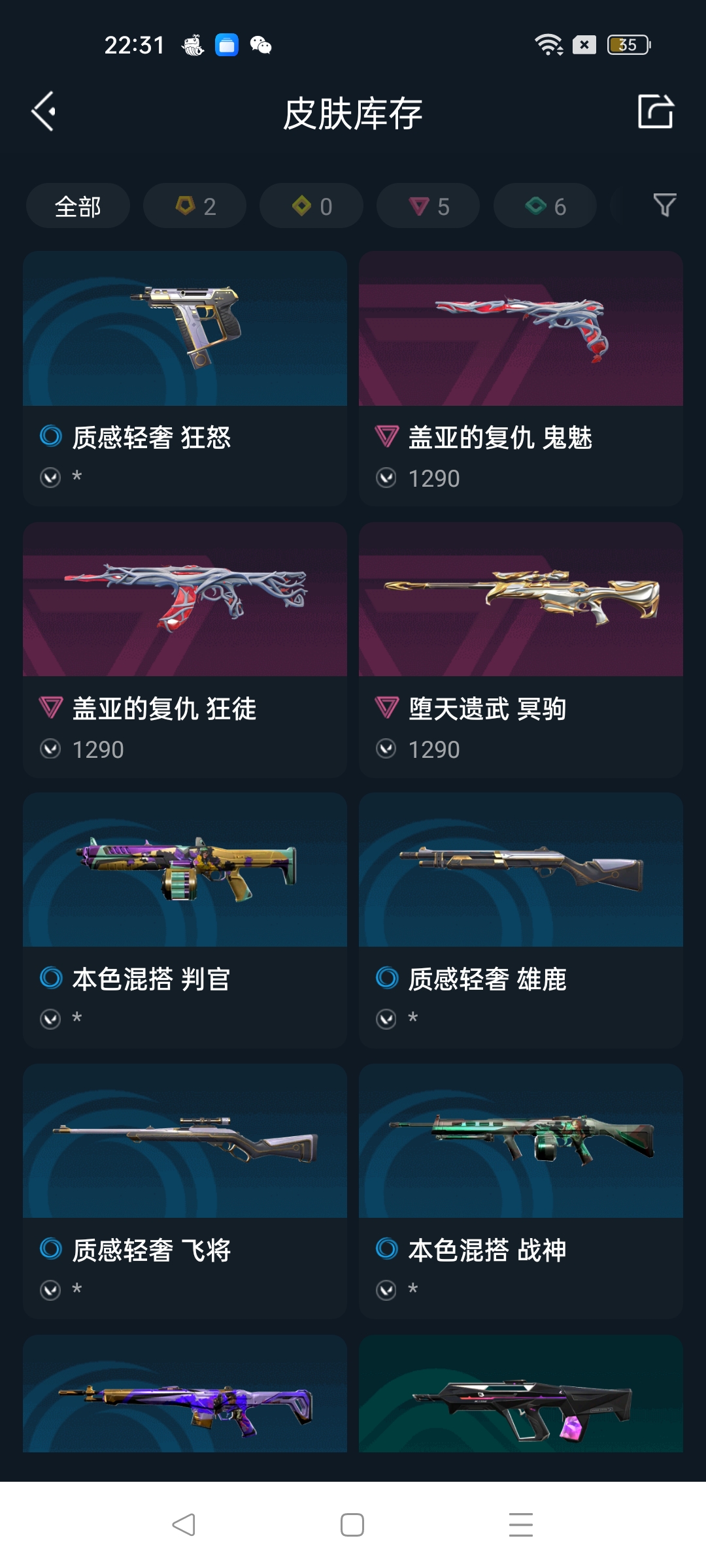Screen dimensions: 706x1568
Task: Filter by the pink triangle tier showing 5
Action: tap(428, 206)
